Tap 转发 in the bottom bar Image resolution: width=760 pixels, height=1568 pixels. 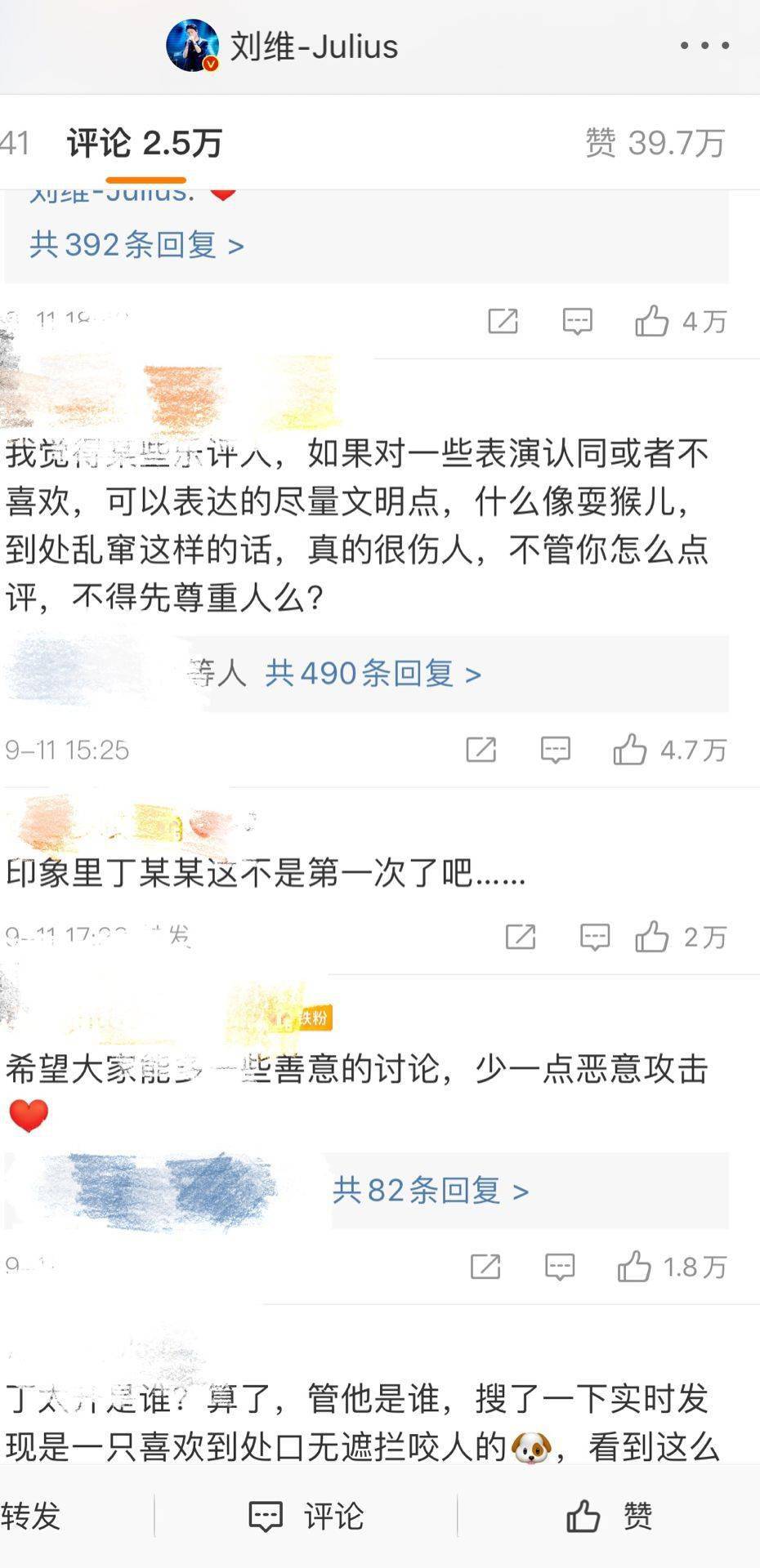(x=33, y=1516)
